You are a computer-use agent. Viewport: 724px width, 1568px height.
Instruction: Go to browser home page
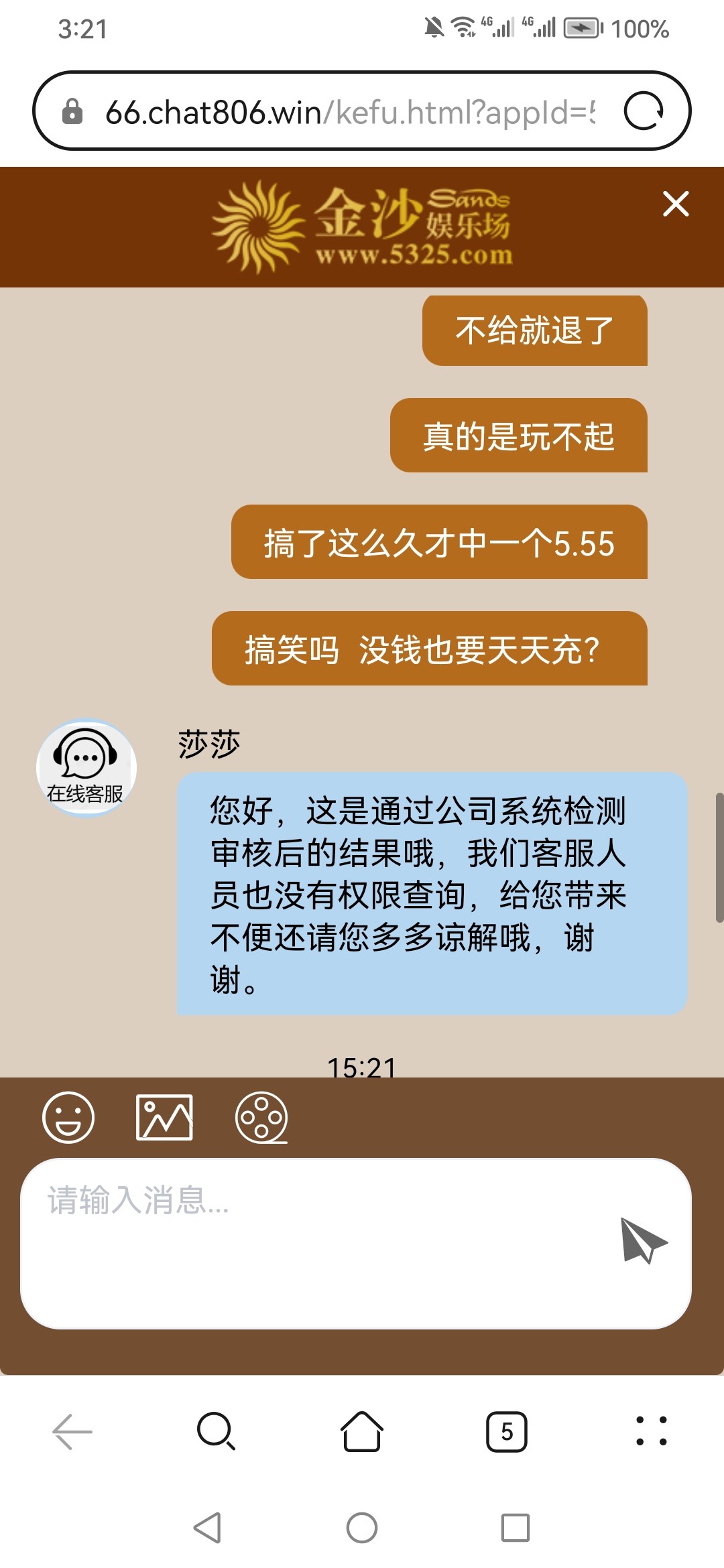(362, 1432)
